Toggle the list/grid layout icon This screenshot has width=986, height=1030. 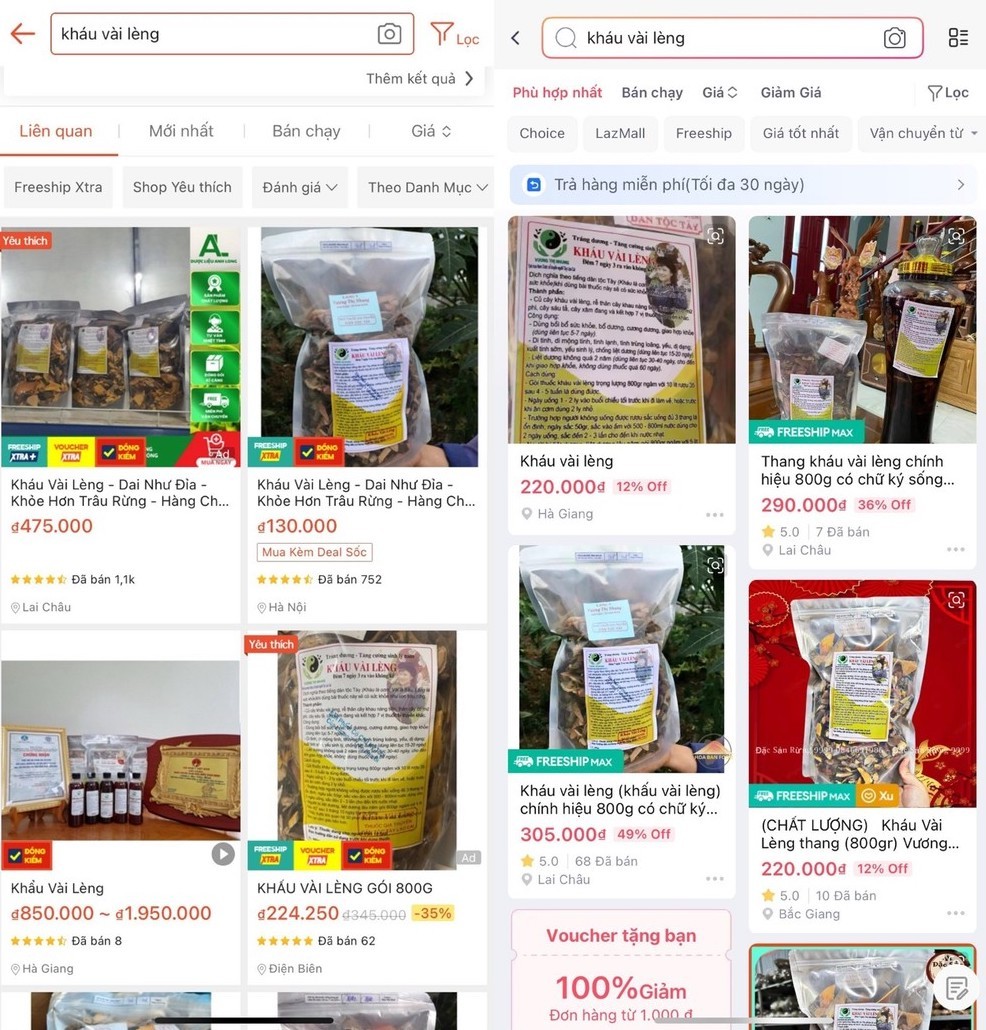pos(957,38)
